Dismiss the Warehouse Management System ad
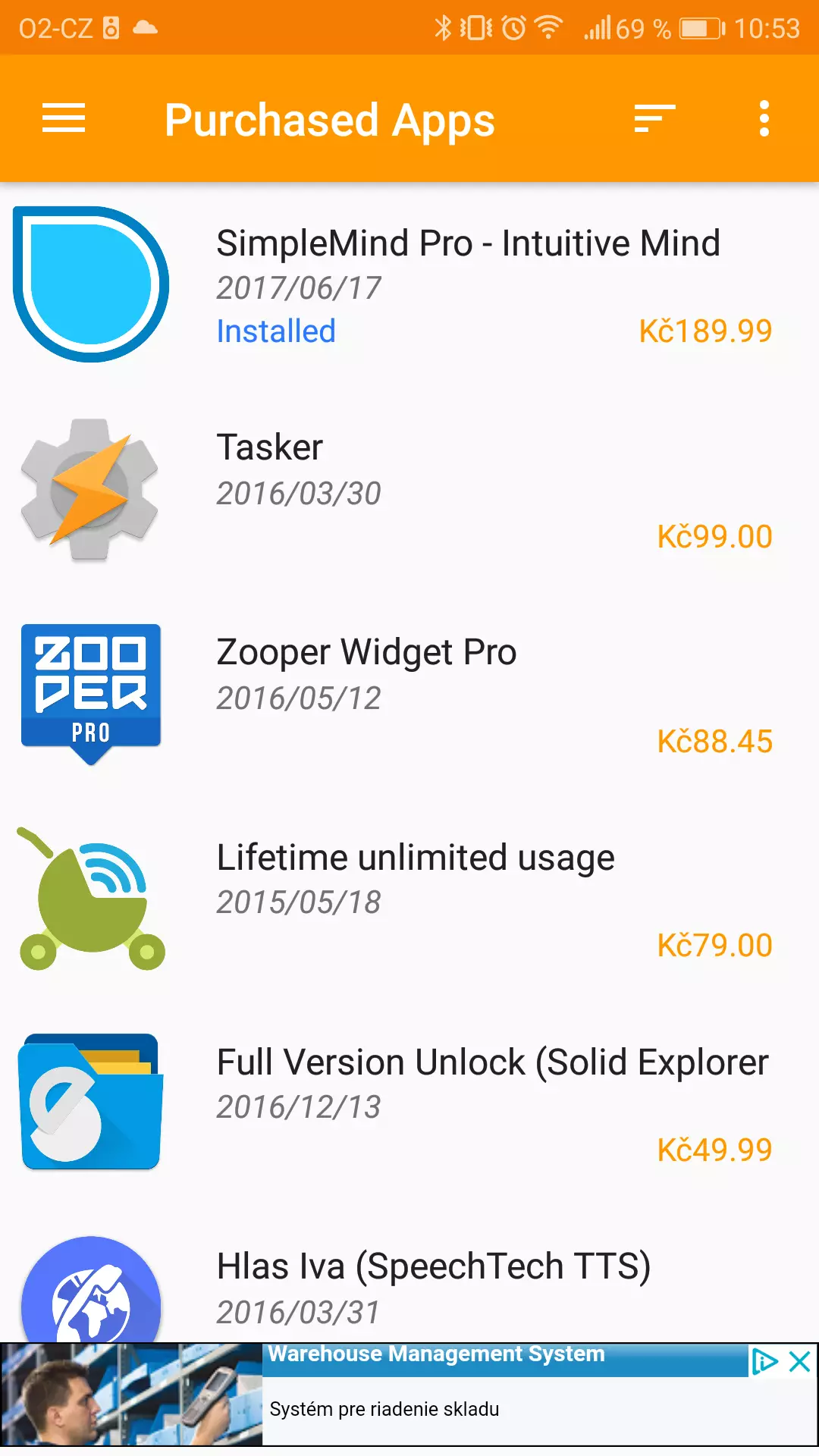 tap(800, 1362)
